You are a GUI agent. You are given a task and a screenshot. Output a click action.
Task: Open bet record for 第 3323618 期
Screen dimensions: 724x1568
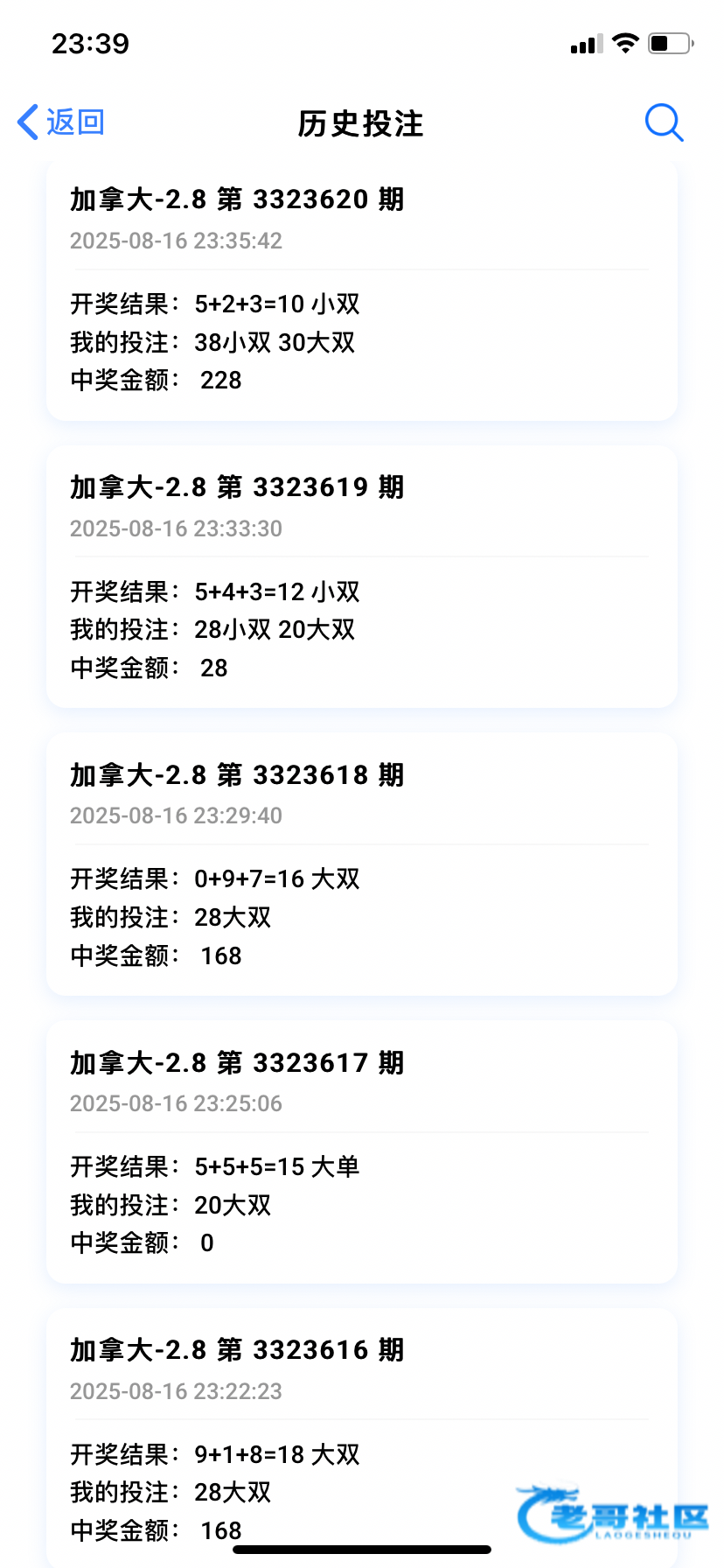(362, 864)
